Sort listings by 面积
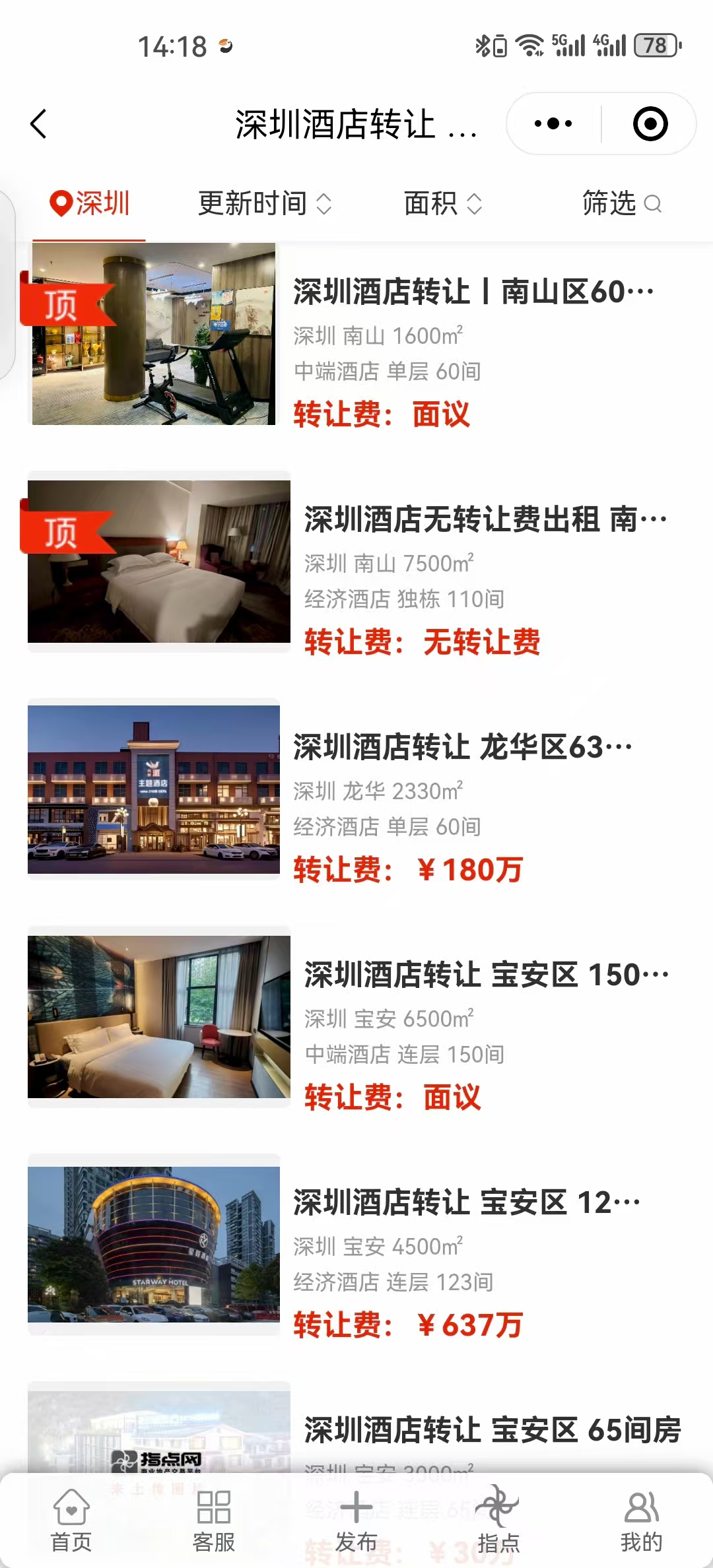713x1568 pixels. 442,204
